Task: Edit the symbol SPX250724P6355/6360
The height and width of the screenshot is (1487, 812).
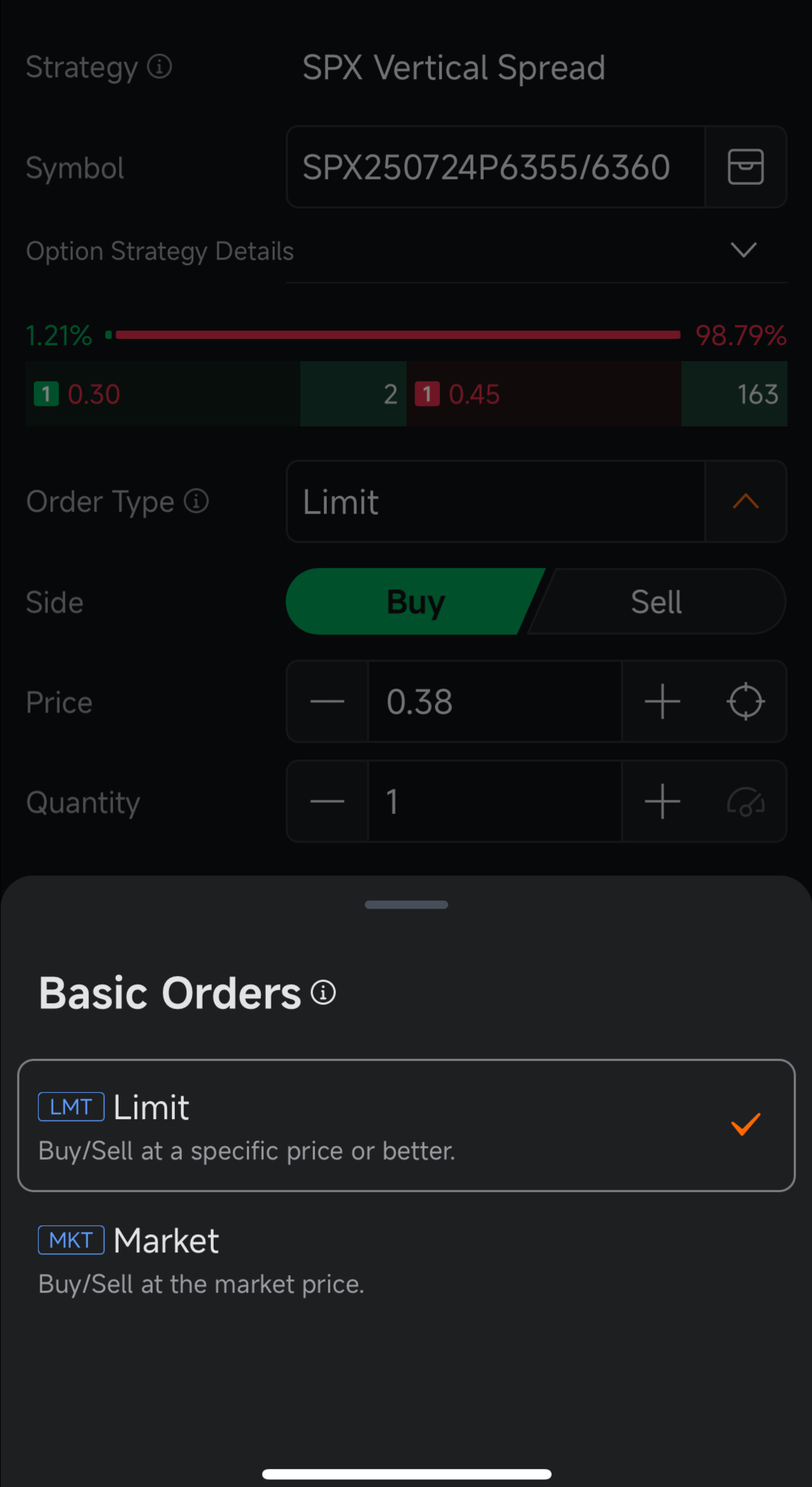Action: 496,167
